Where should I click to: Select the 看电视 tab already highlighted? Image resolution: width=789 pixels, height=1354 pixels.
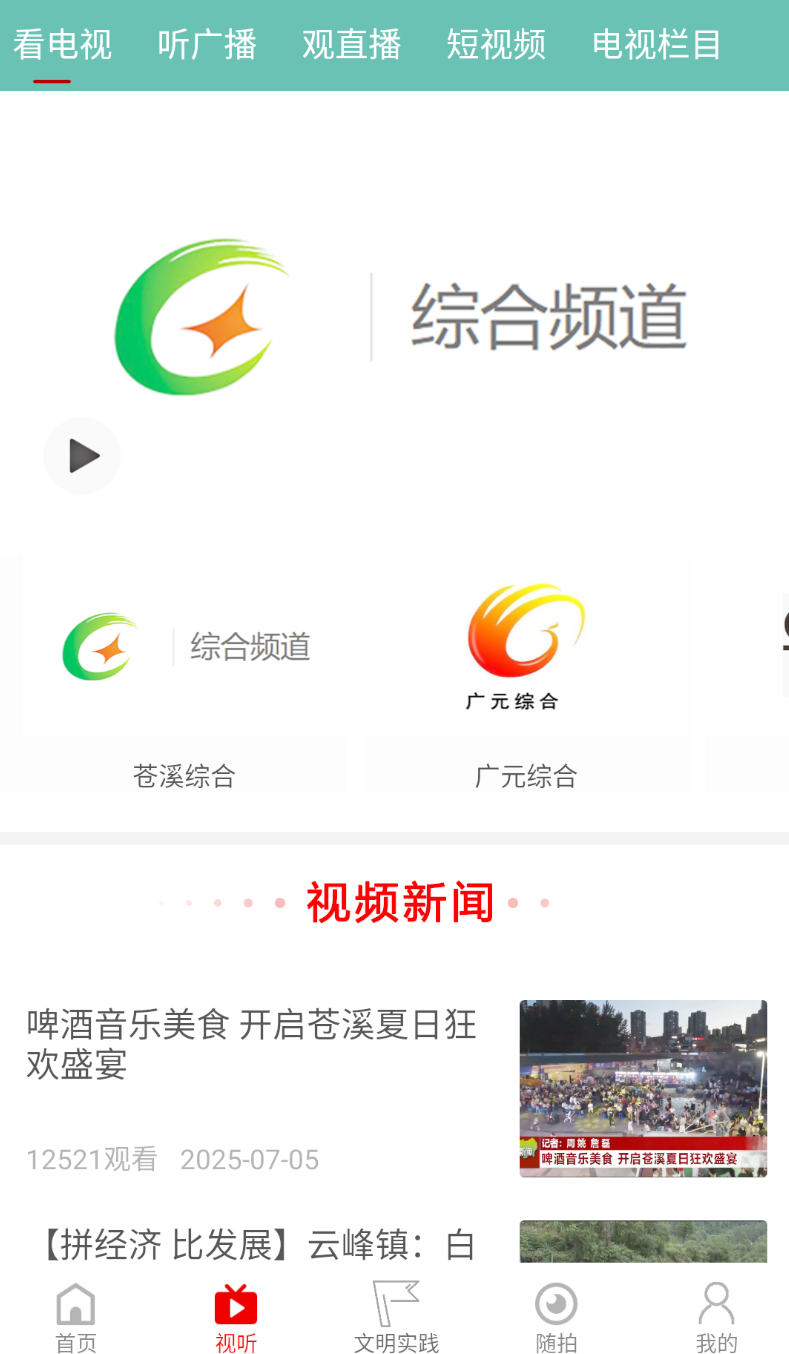click(64, 44)
